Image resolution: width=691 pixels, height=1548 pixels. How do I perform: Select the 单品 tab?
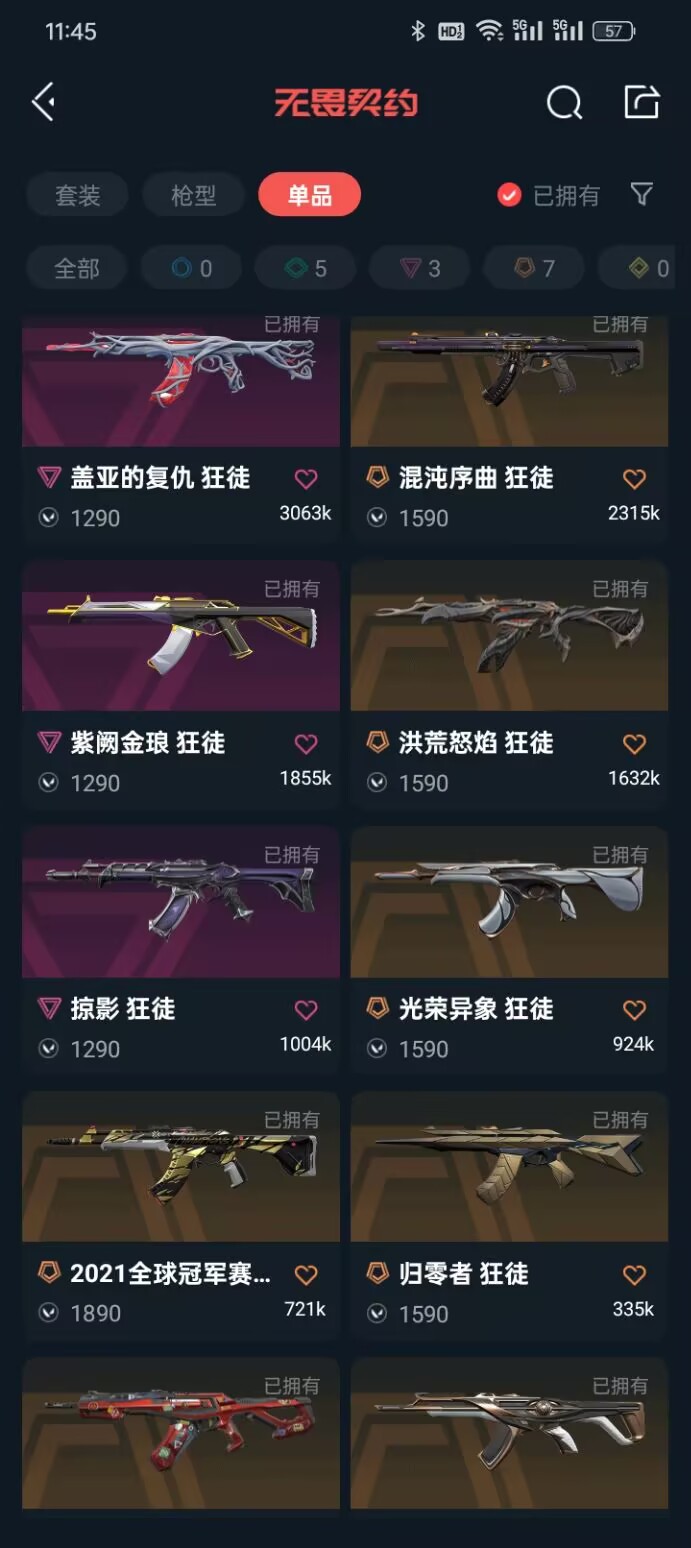[309, 195]
